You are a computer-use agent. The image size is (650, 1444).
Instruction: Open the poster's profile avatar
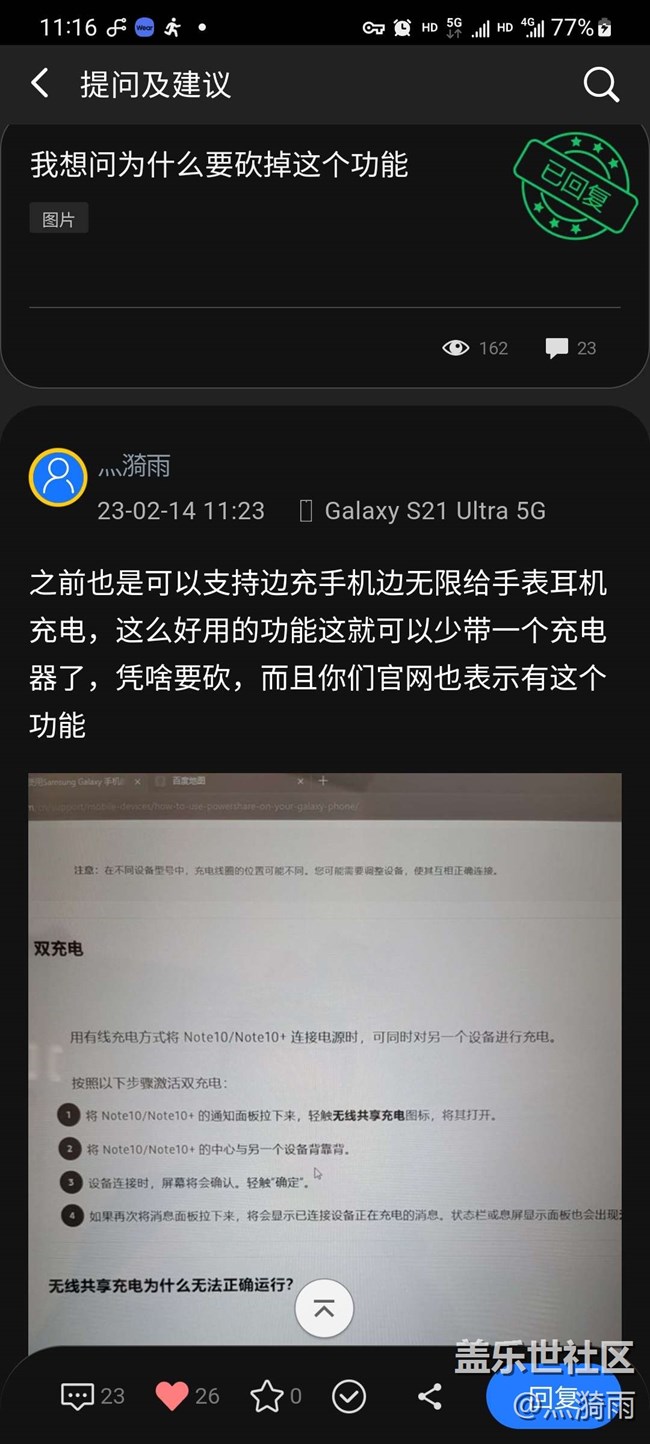click(x=58, y=477)
